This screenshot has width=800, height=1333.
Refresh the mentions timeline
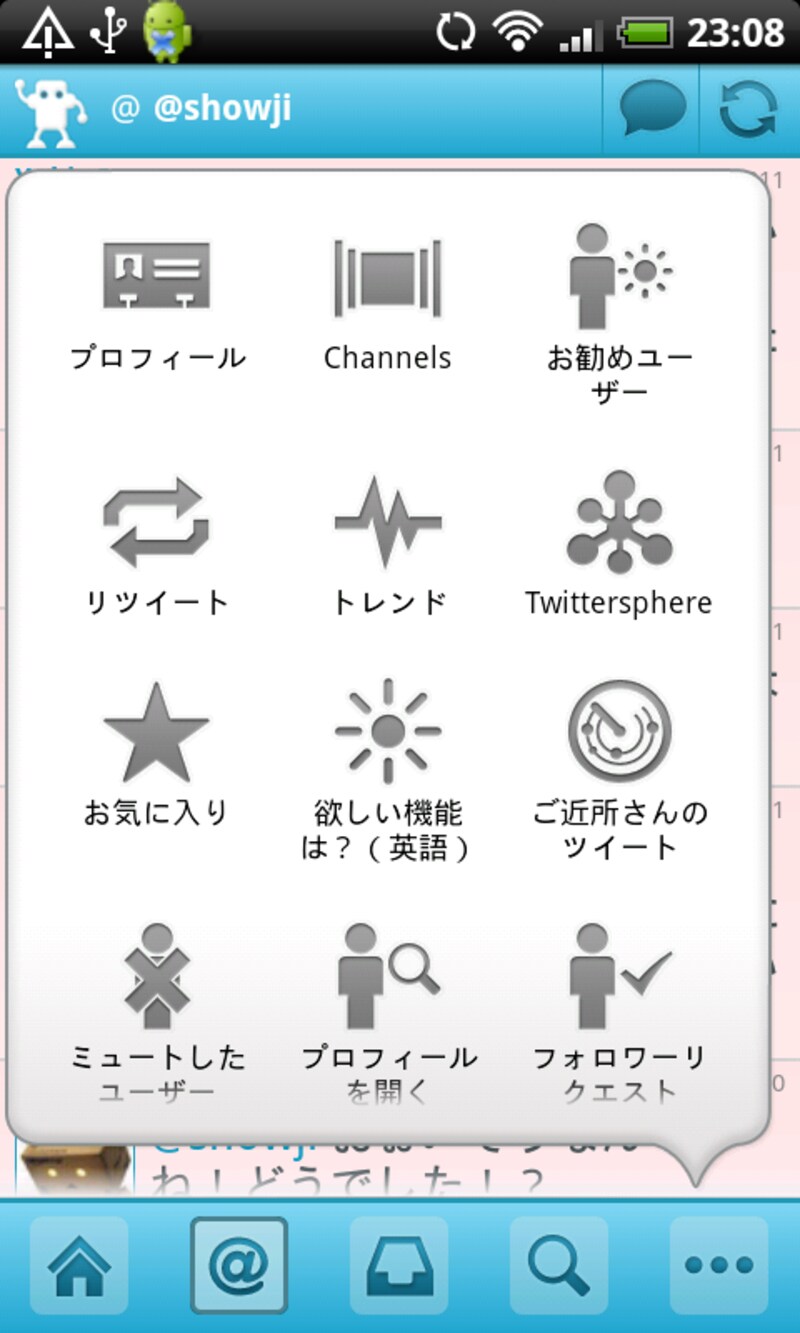[745, 108]
